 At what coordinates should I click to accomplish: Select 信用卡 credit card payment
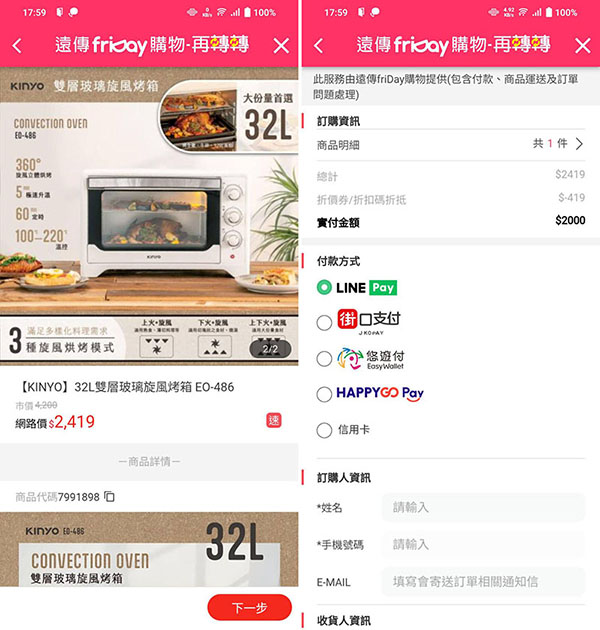point(324,430)
